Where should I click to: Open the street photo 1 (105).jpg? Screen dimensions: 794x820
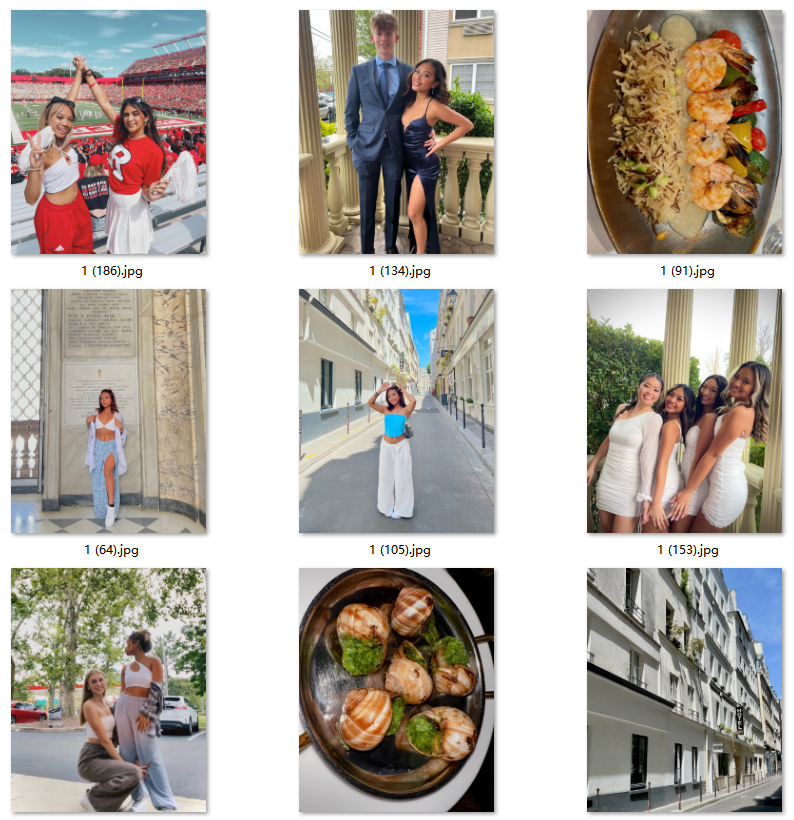pyautogui.click(x=396, y=411)
